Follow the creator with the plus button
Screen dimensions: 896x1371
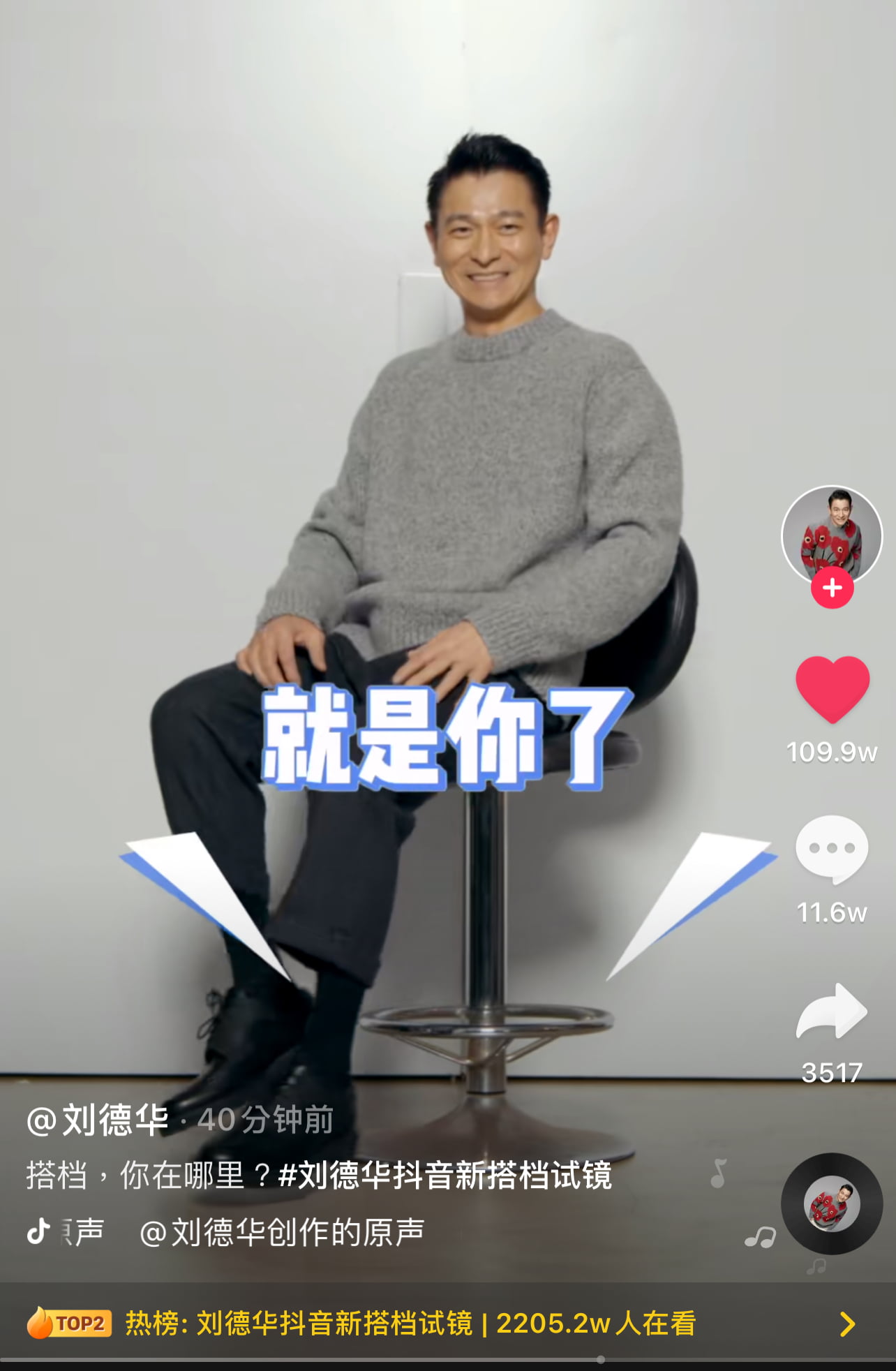[832, 588]
